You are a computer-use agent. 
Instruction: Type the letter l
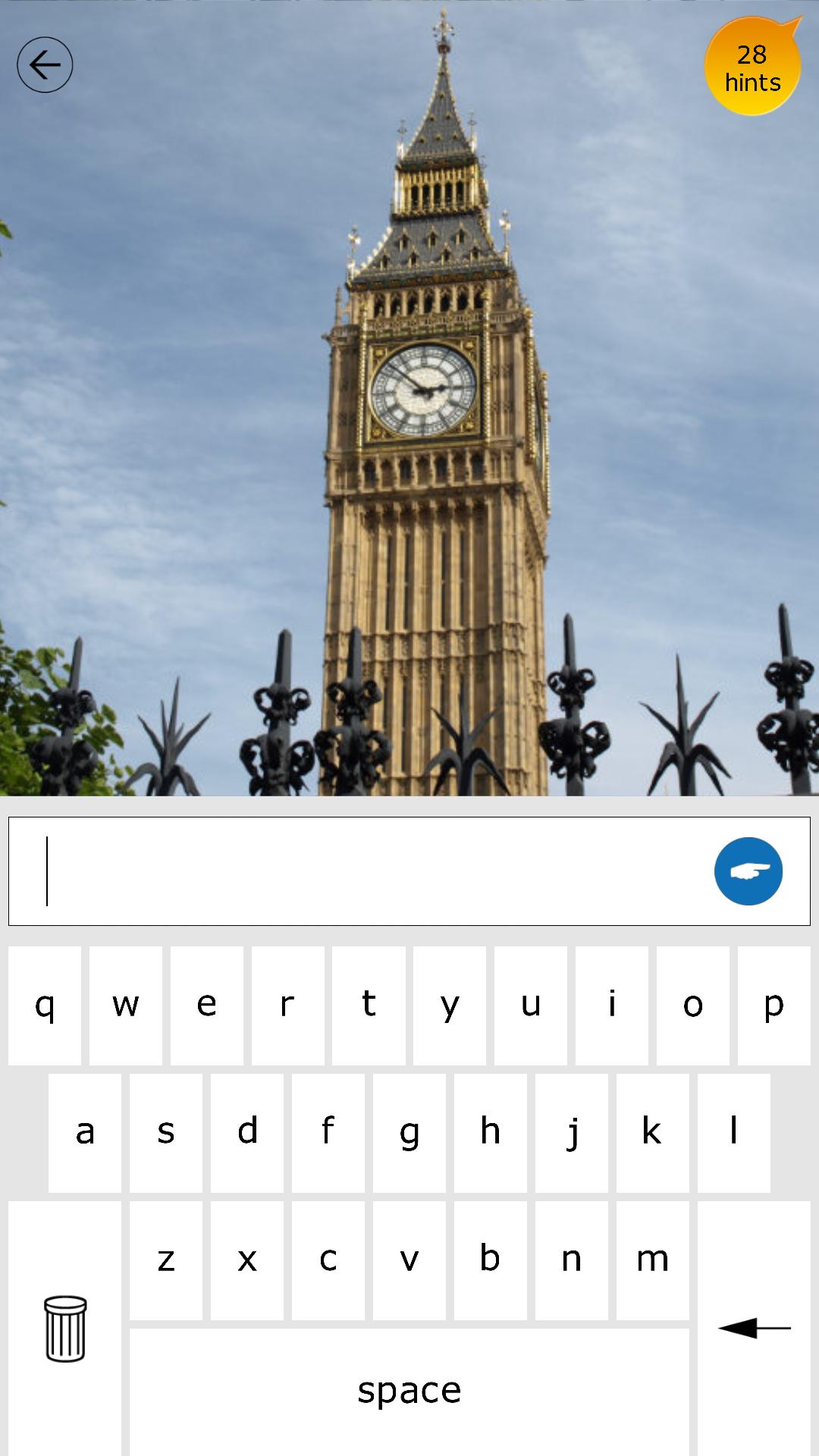[x=733, y=1133]
